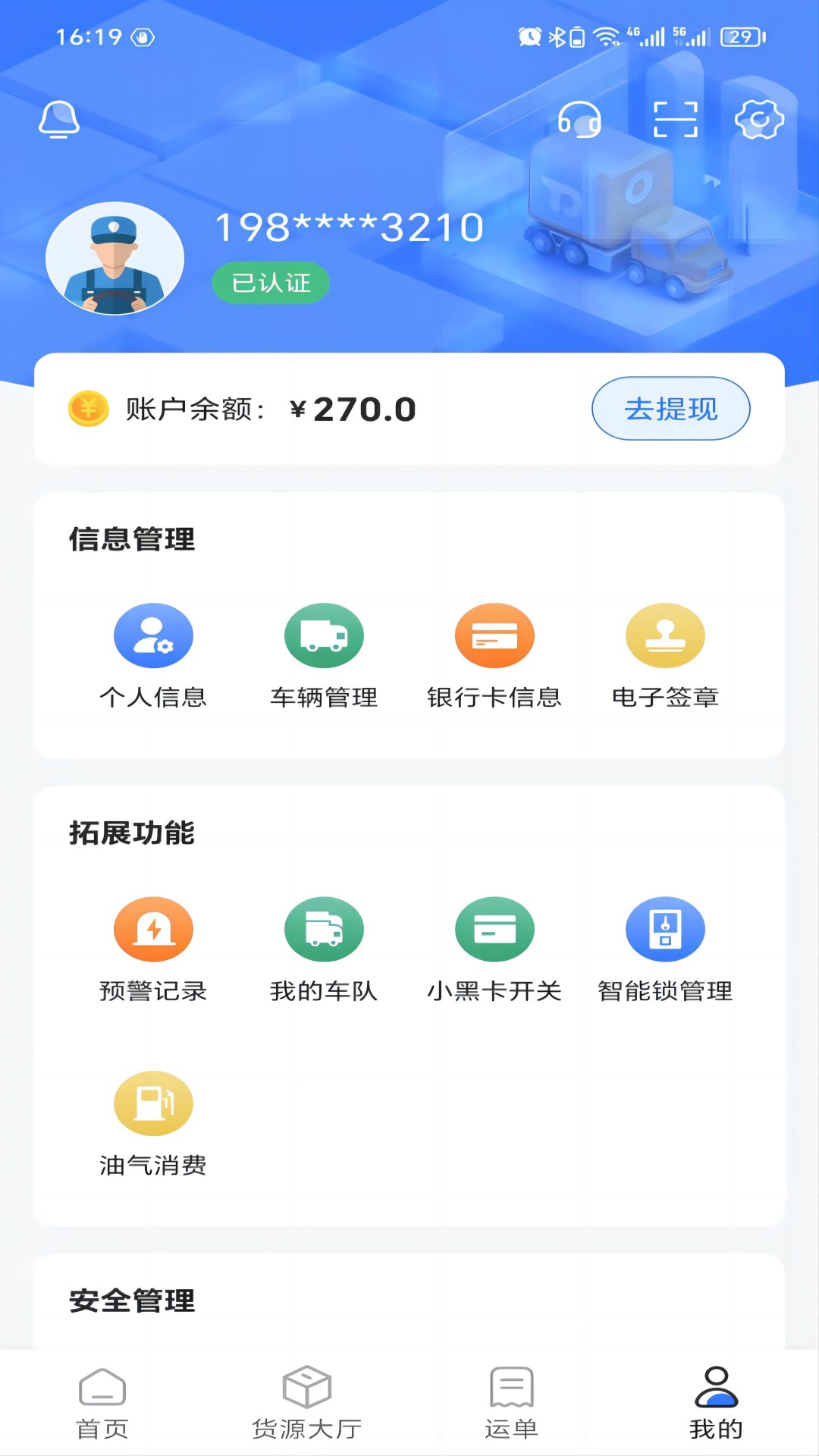The width and height of the screenshot is (819, 1456).
Task: Open 银行卡信息 bank card icon
Action: [495, 635]
